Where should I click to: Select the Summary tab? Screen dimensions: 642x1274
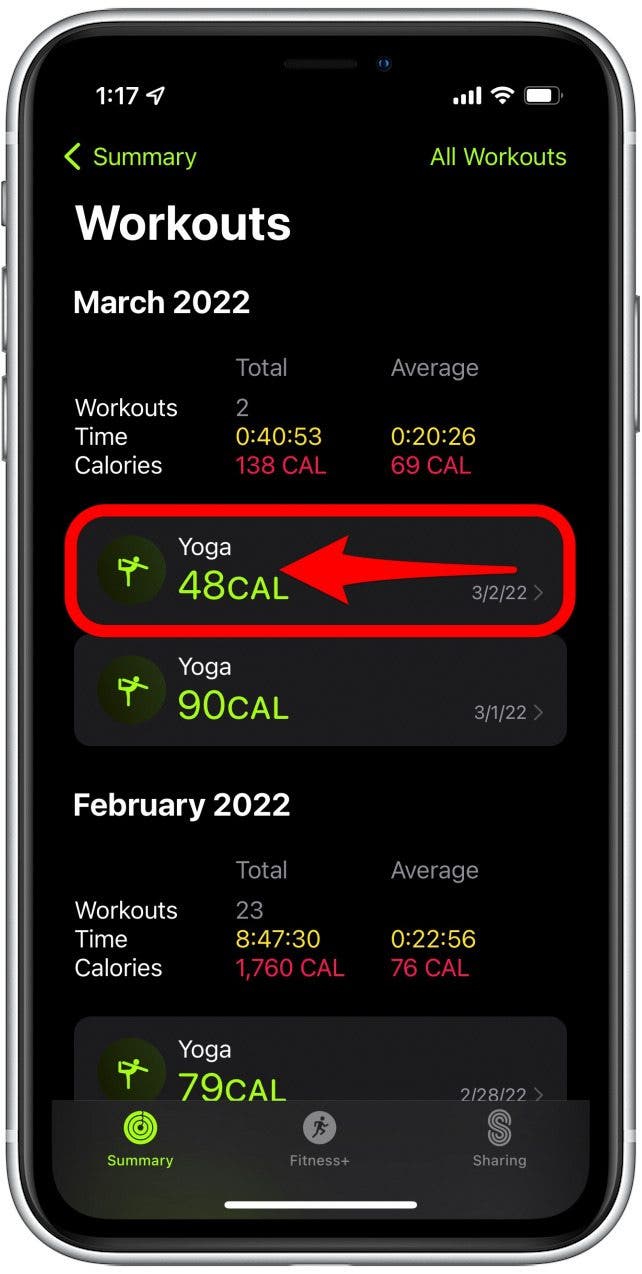pyautogui.click(x=140, y=1140)
